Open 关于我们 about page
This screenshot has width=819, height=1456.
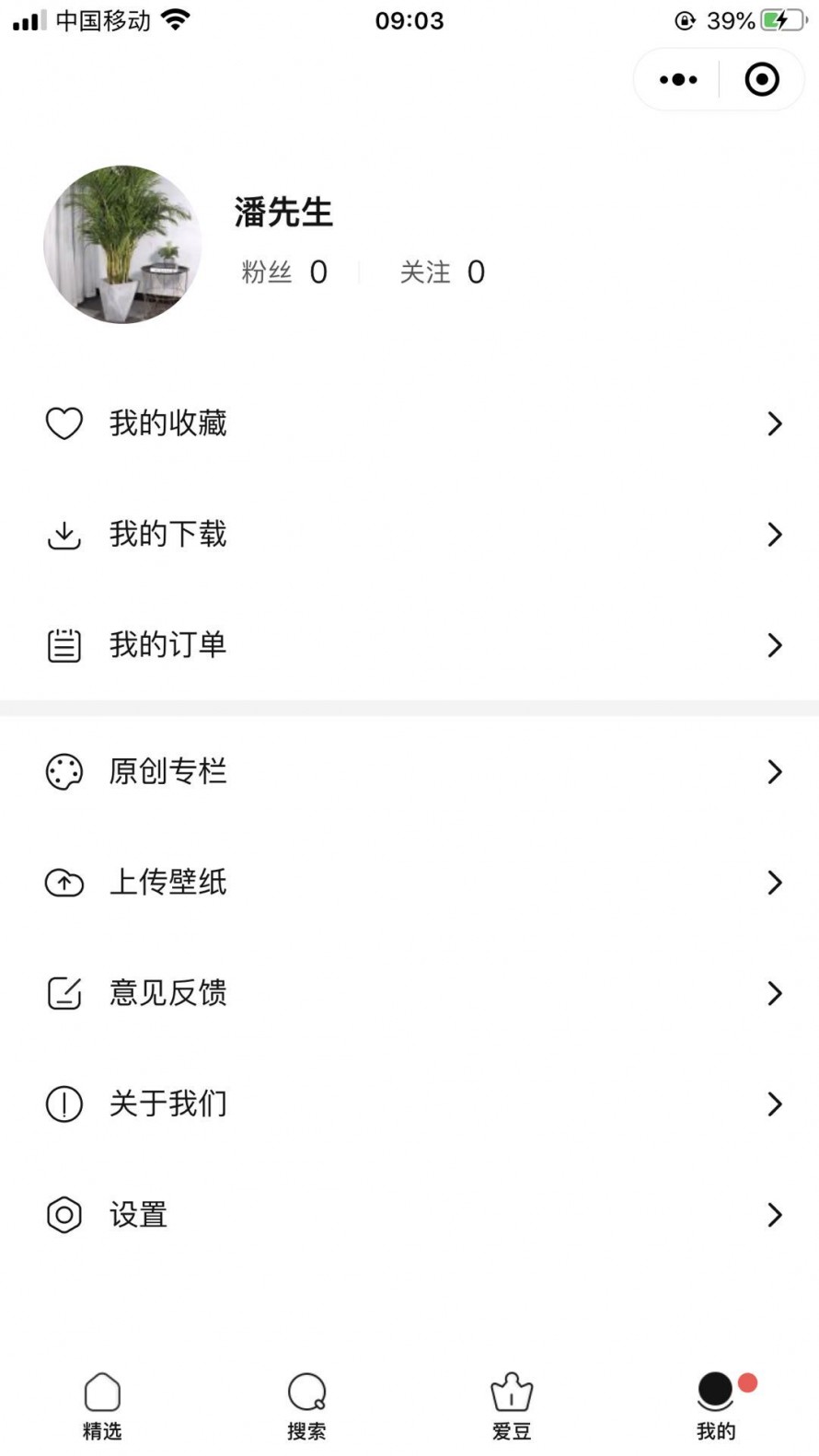point(409,1103)
